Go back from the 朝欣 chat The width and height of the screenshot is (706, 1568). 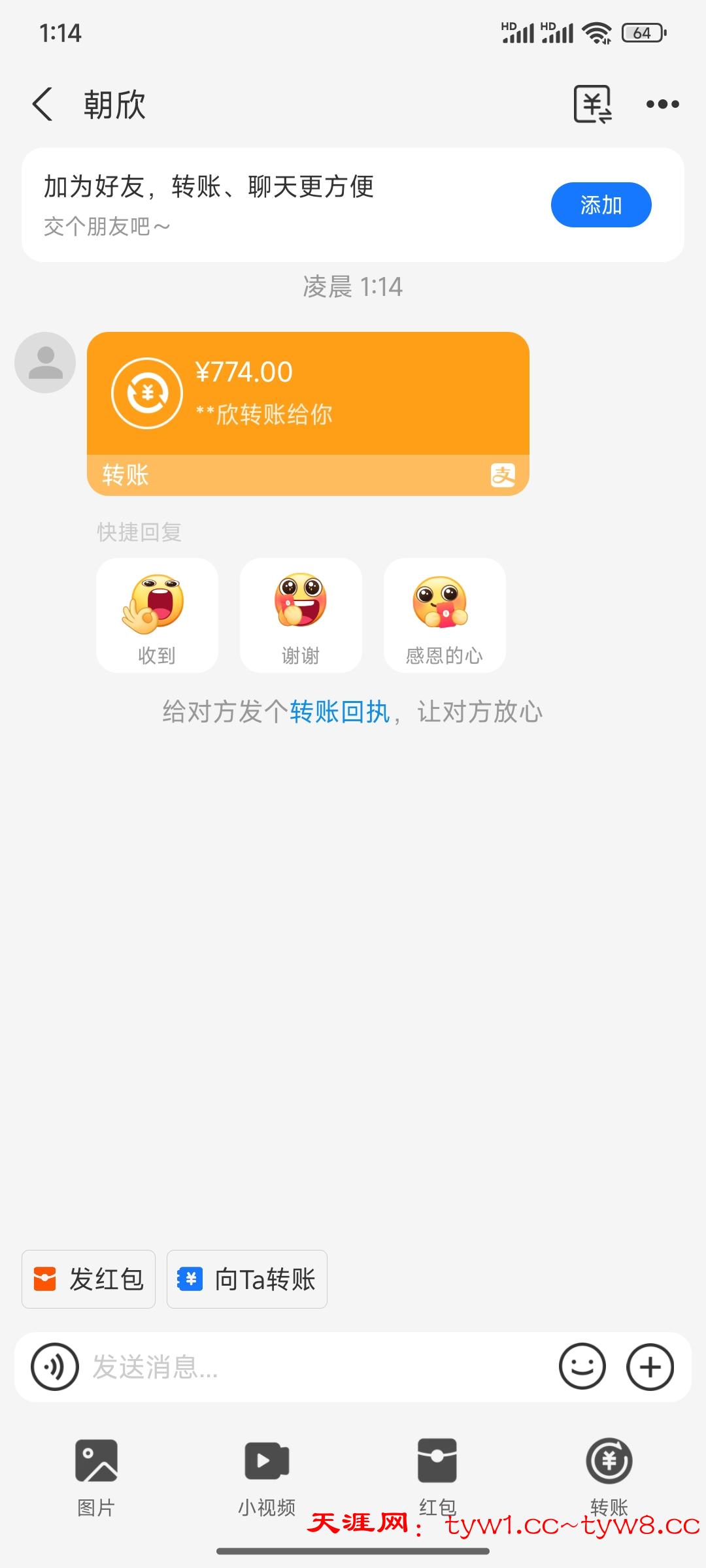coord(43,105)
